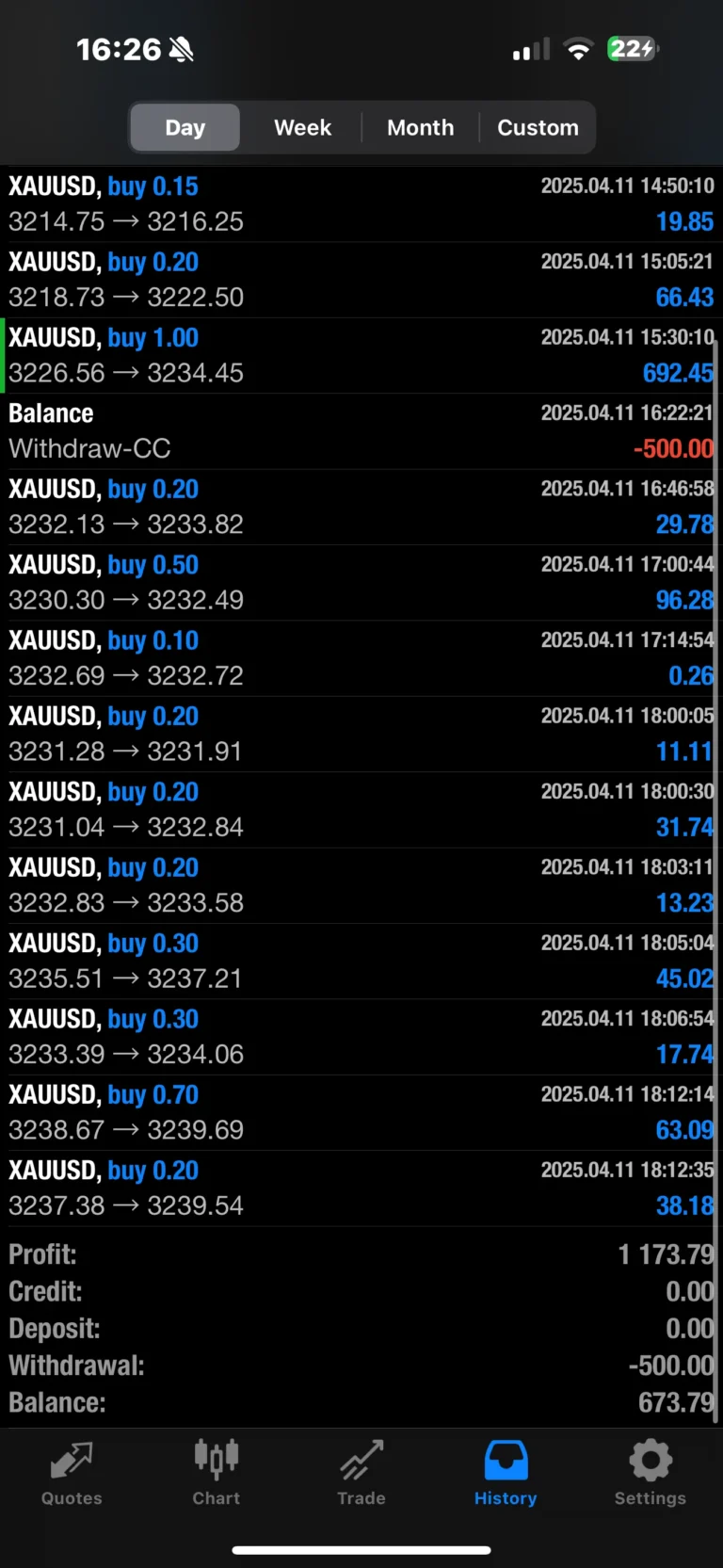723x1568 pixels.
Task: Open the History tab
Action: tap(506, 1474)
